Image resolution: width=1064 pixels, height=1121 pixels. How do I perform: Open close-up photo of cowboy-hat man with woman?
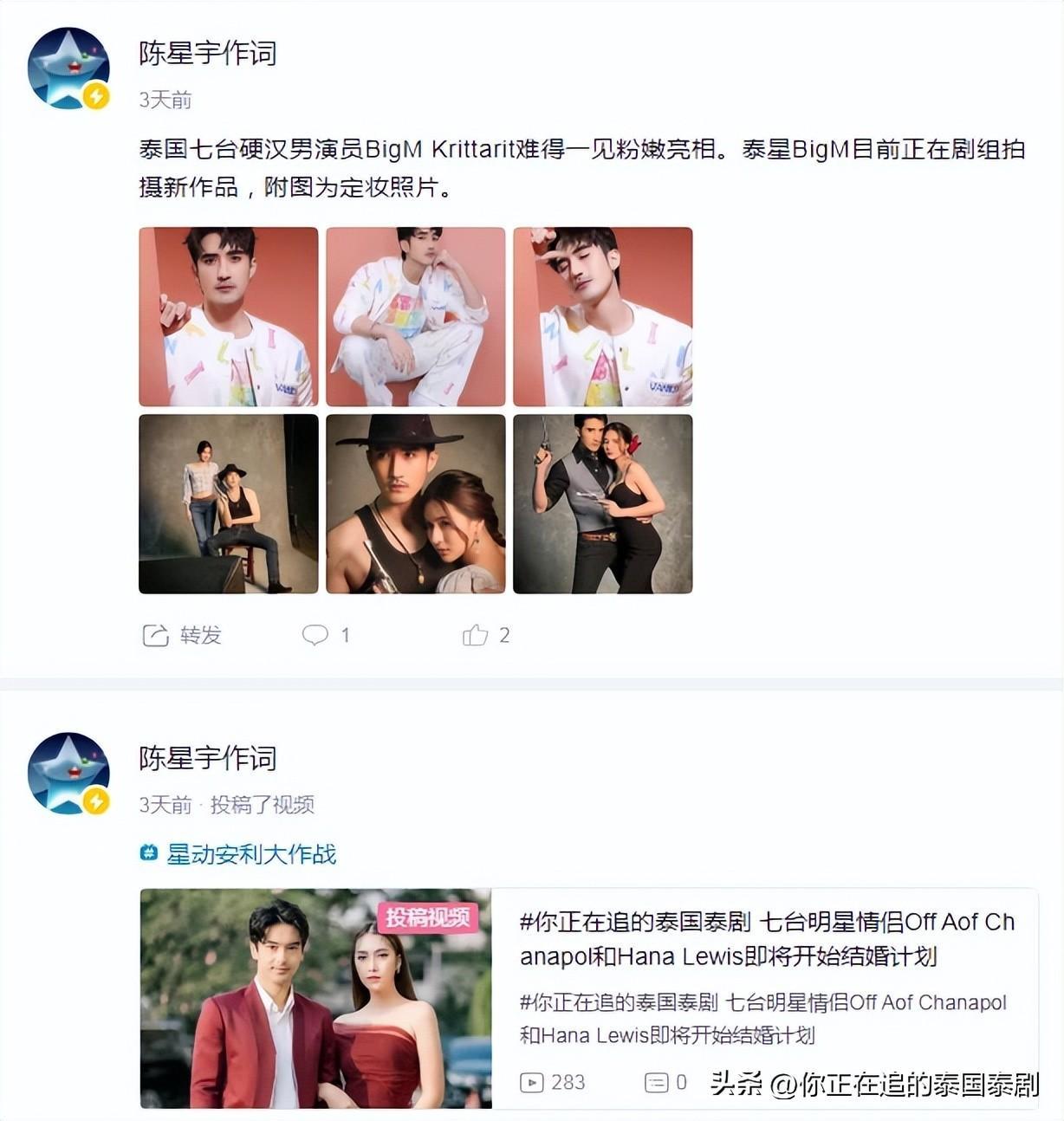point(415,503)
